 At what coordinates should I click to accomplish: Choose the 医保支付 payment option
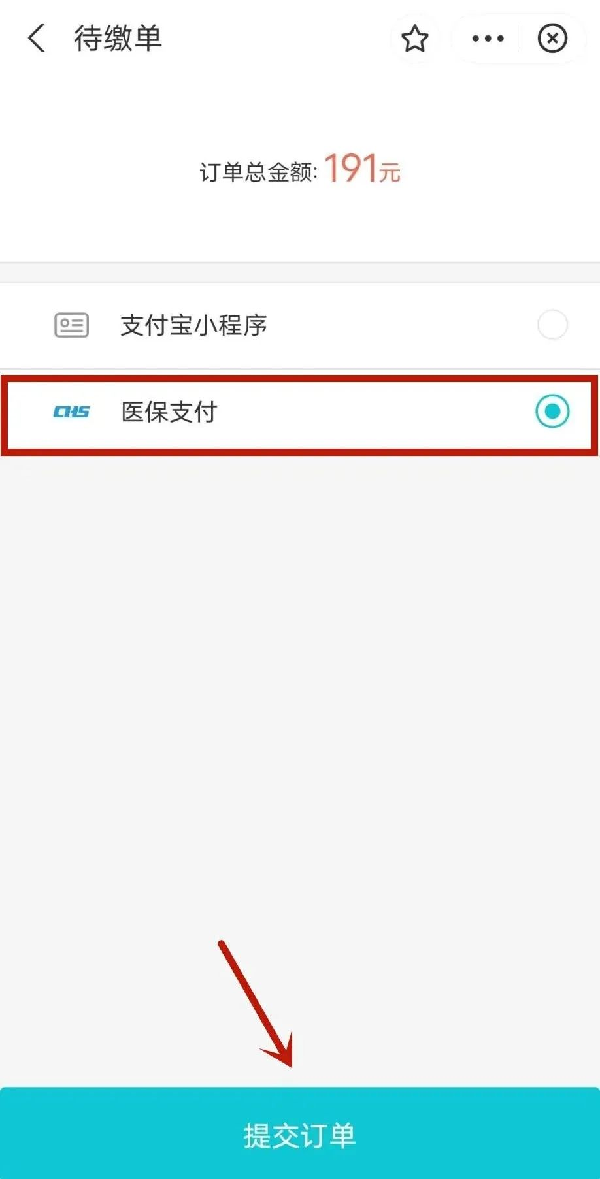pyautogui.click(x=552, y=411)
